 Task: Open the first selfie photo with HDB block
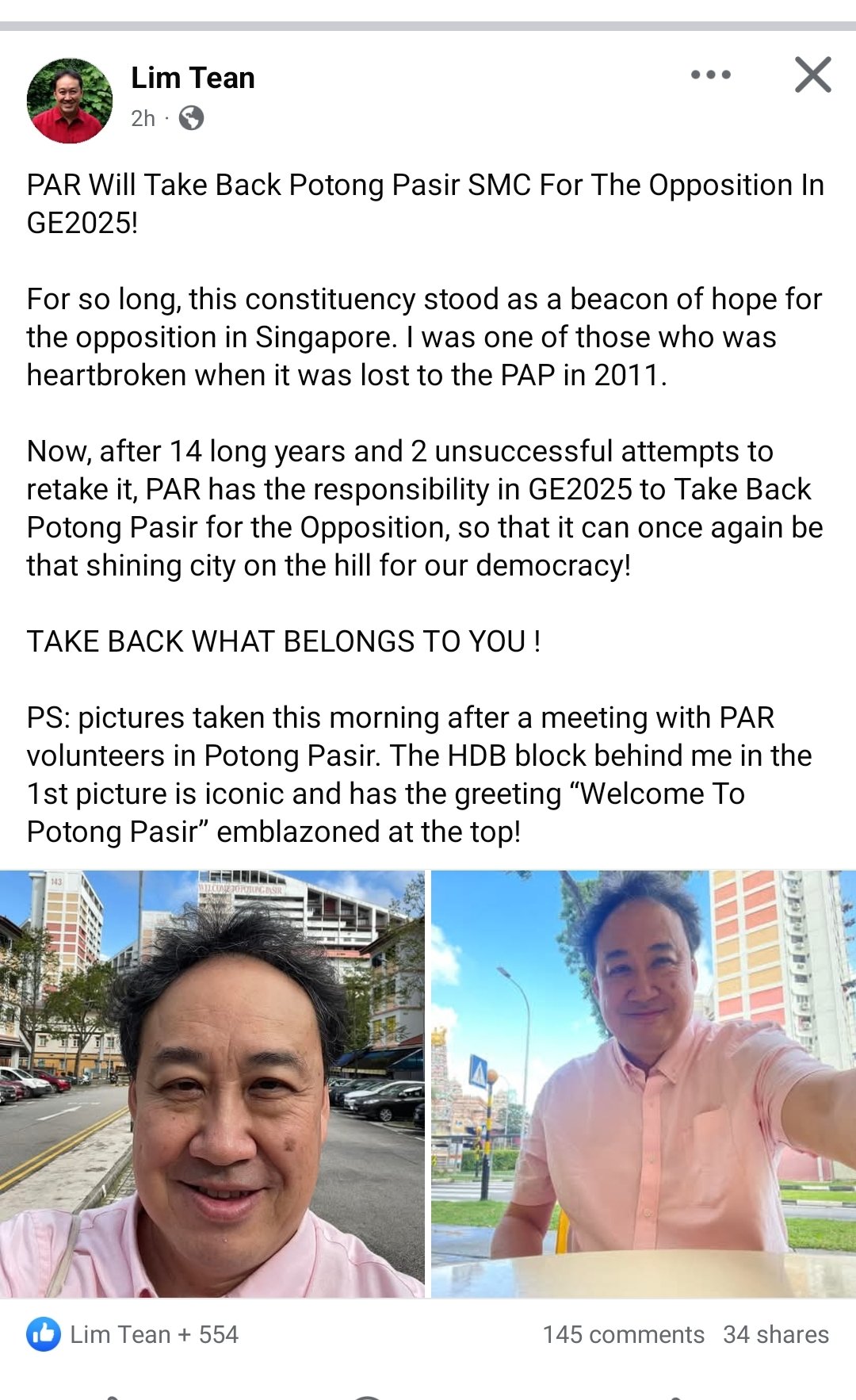(x=212, y=1084)
